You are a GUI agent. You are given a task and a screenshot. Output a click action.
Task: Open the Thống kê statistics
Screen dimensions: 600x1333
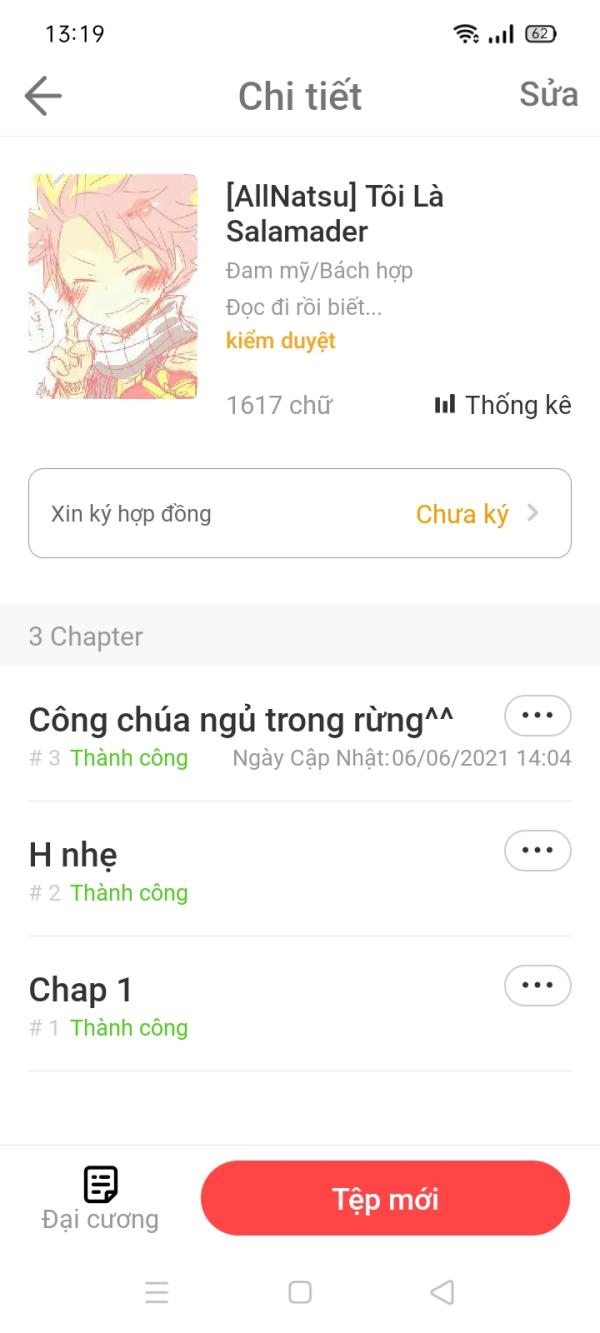tap(503, 405)
